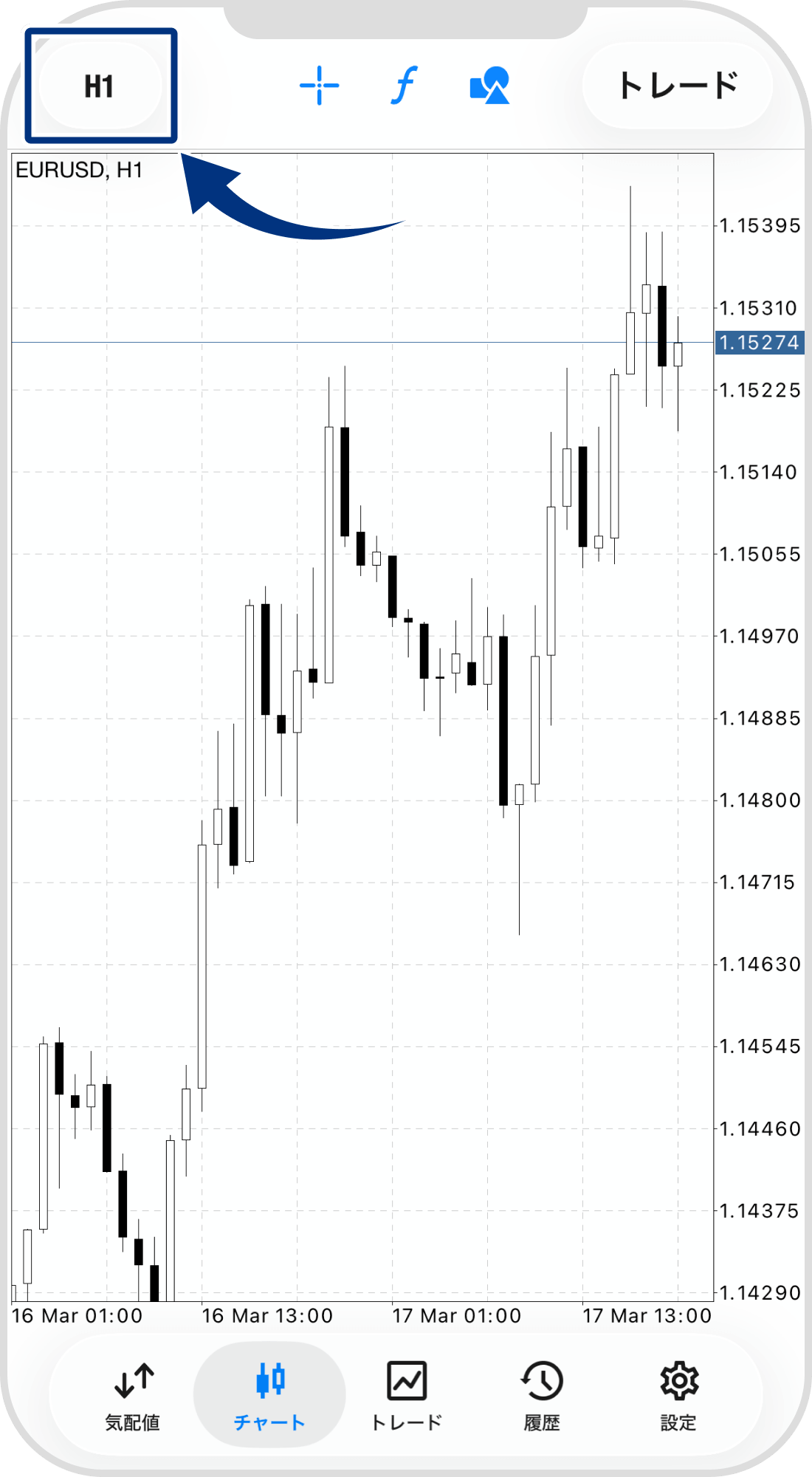Open the 履歴 history tab

pos(542,1395)
